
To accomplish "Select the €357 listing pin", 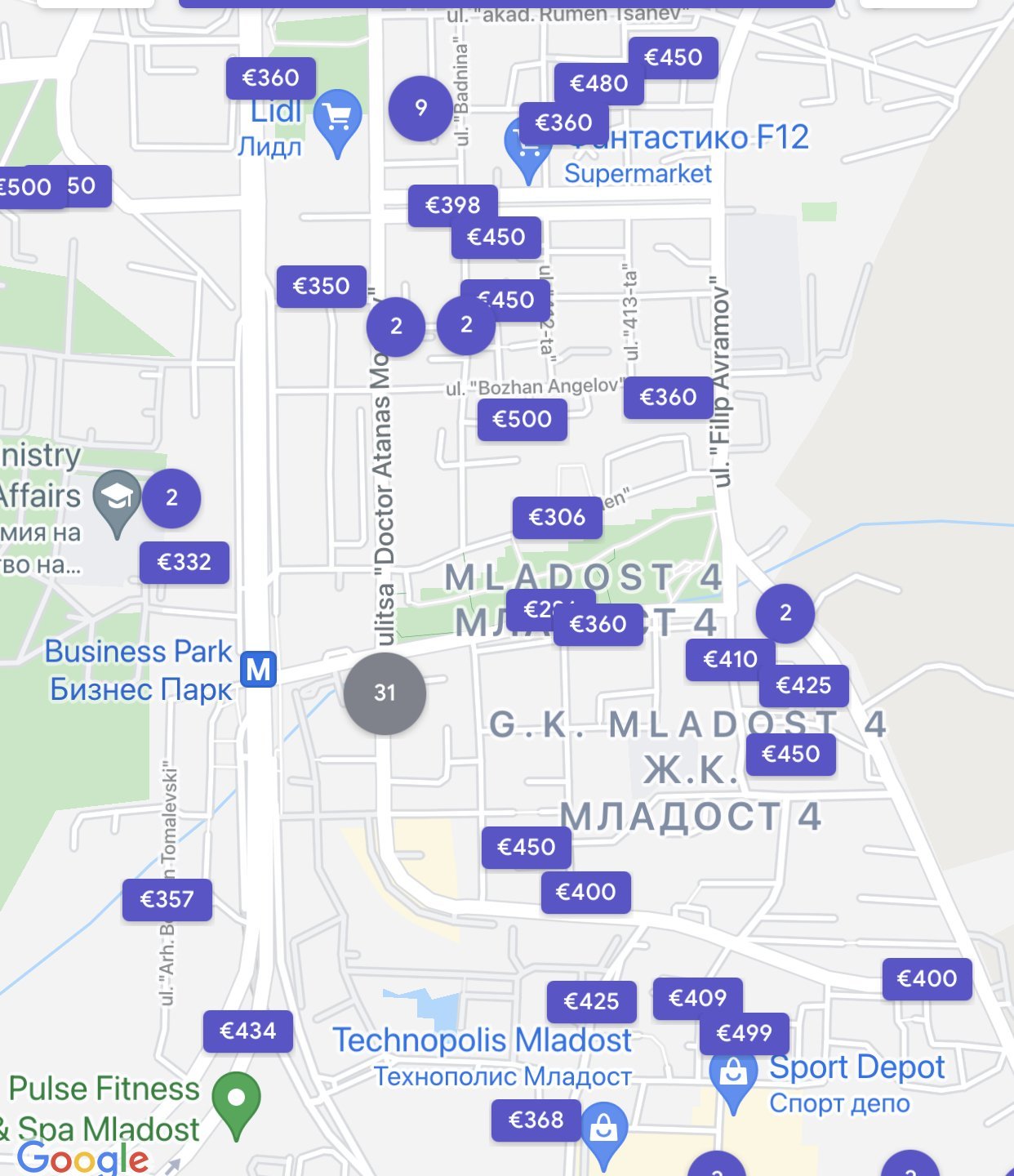I will point(167,899).
